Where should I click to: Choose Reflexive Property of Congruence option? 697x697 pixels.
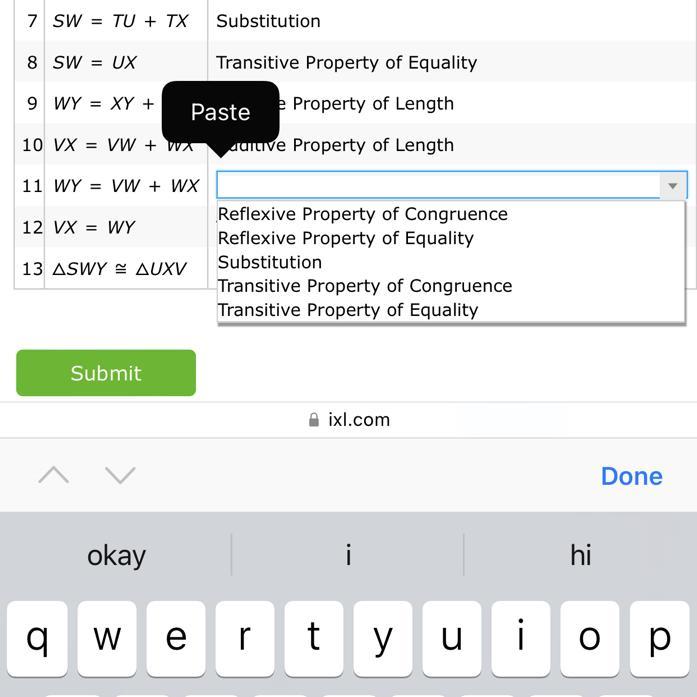(362, 214)
